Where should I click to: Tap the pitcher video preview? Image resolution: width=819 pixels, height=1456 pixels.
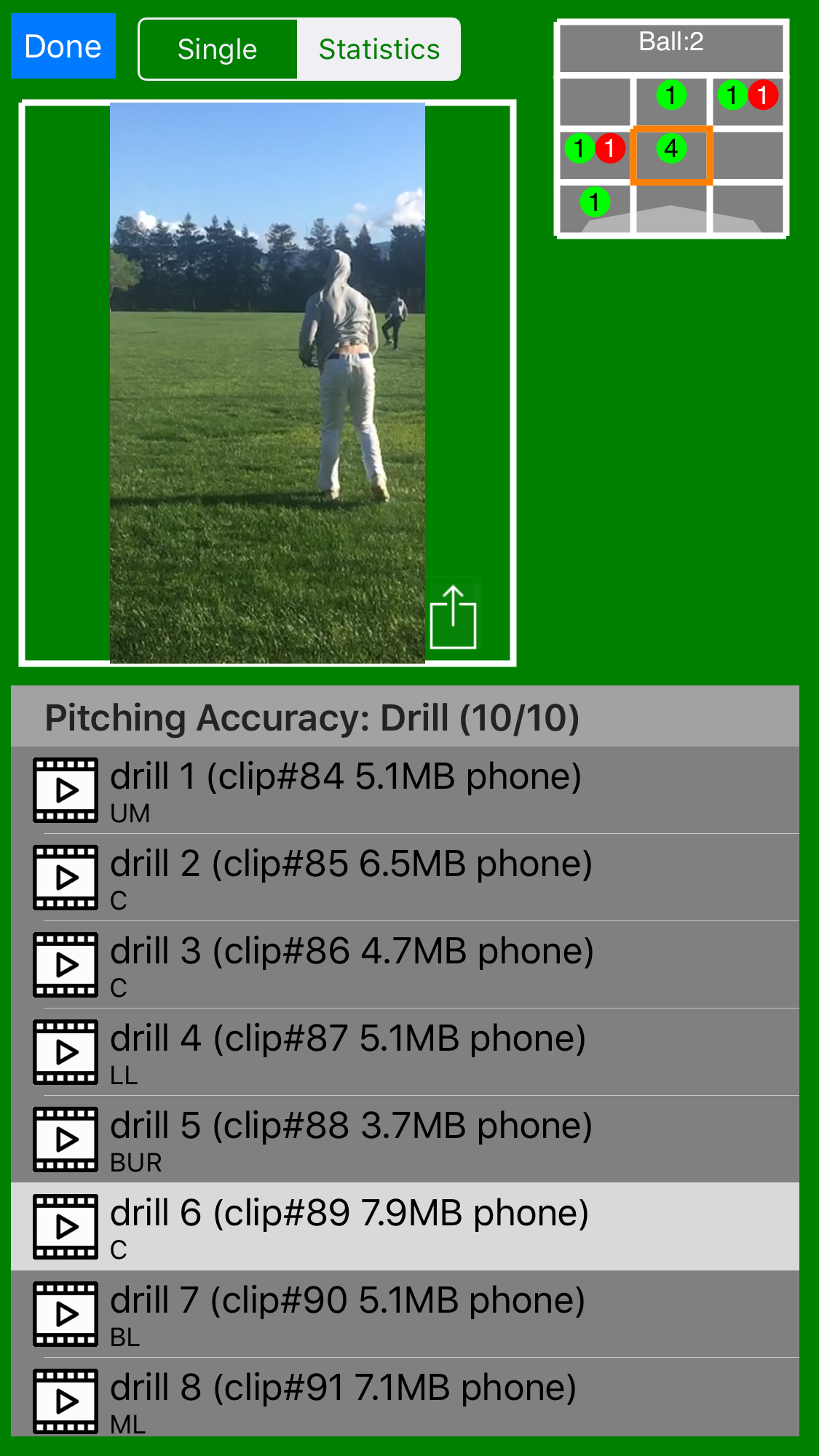tap(267, 383)
